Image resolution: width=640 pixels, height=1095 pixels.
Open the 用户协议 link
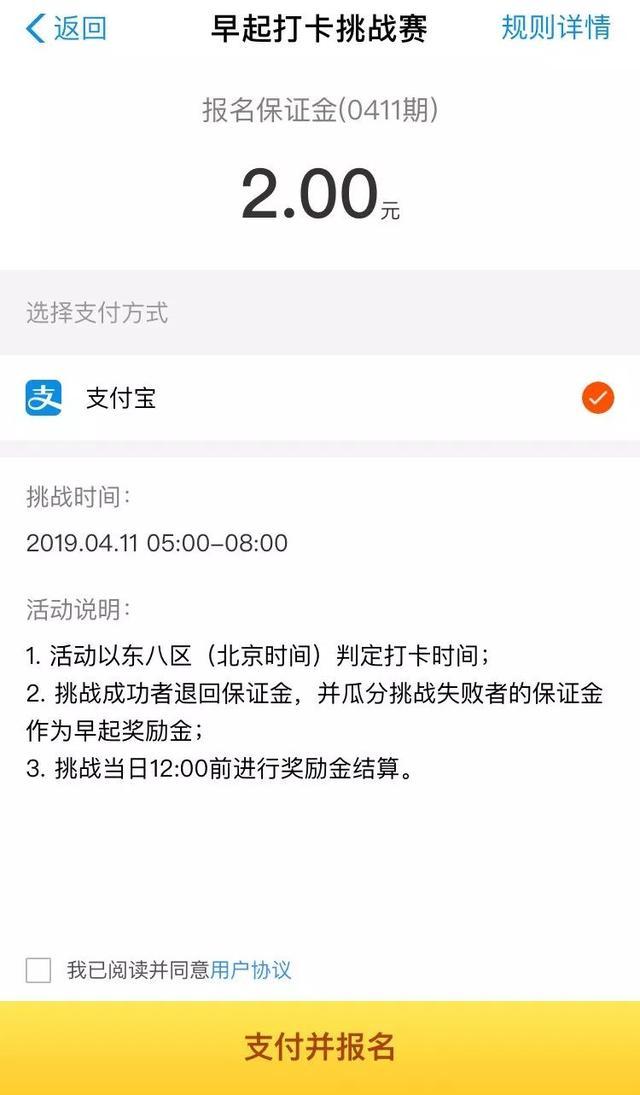pyautogui.click(x=251, y=970)
